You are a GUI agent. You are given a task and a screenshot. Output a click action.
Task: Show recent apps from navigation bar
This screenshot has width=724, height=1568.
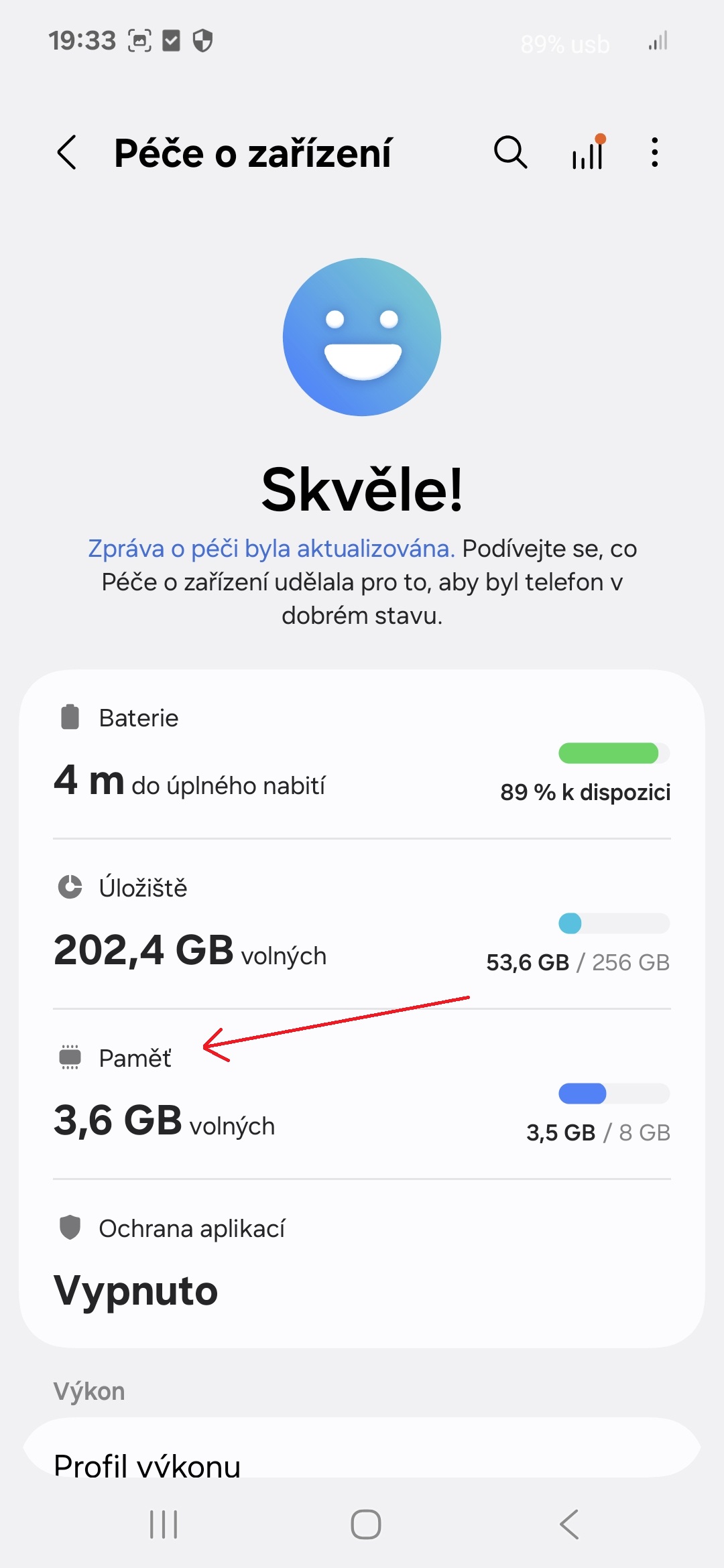164,1524
